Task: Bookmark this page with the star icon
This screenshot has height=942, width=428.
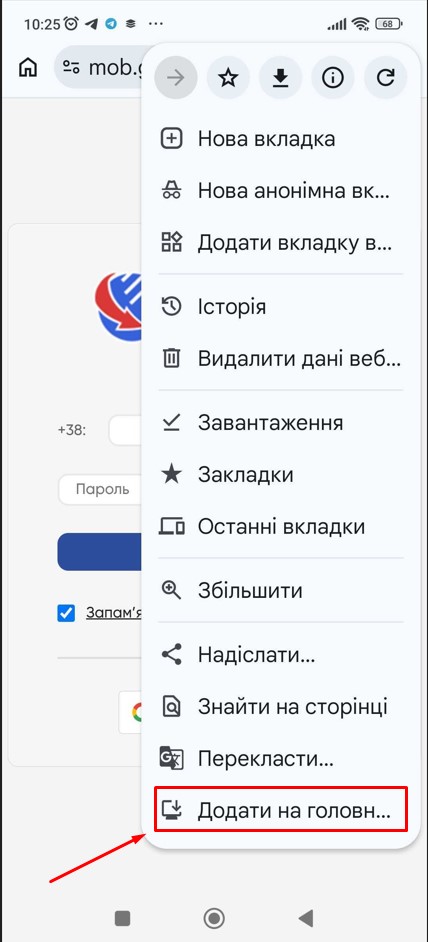Action: point(228,78)
